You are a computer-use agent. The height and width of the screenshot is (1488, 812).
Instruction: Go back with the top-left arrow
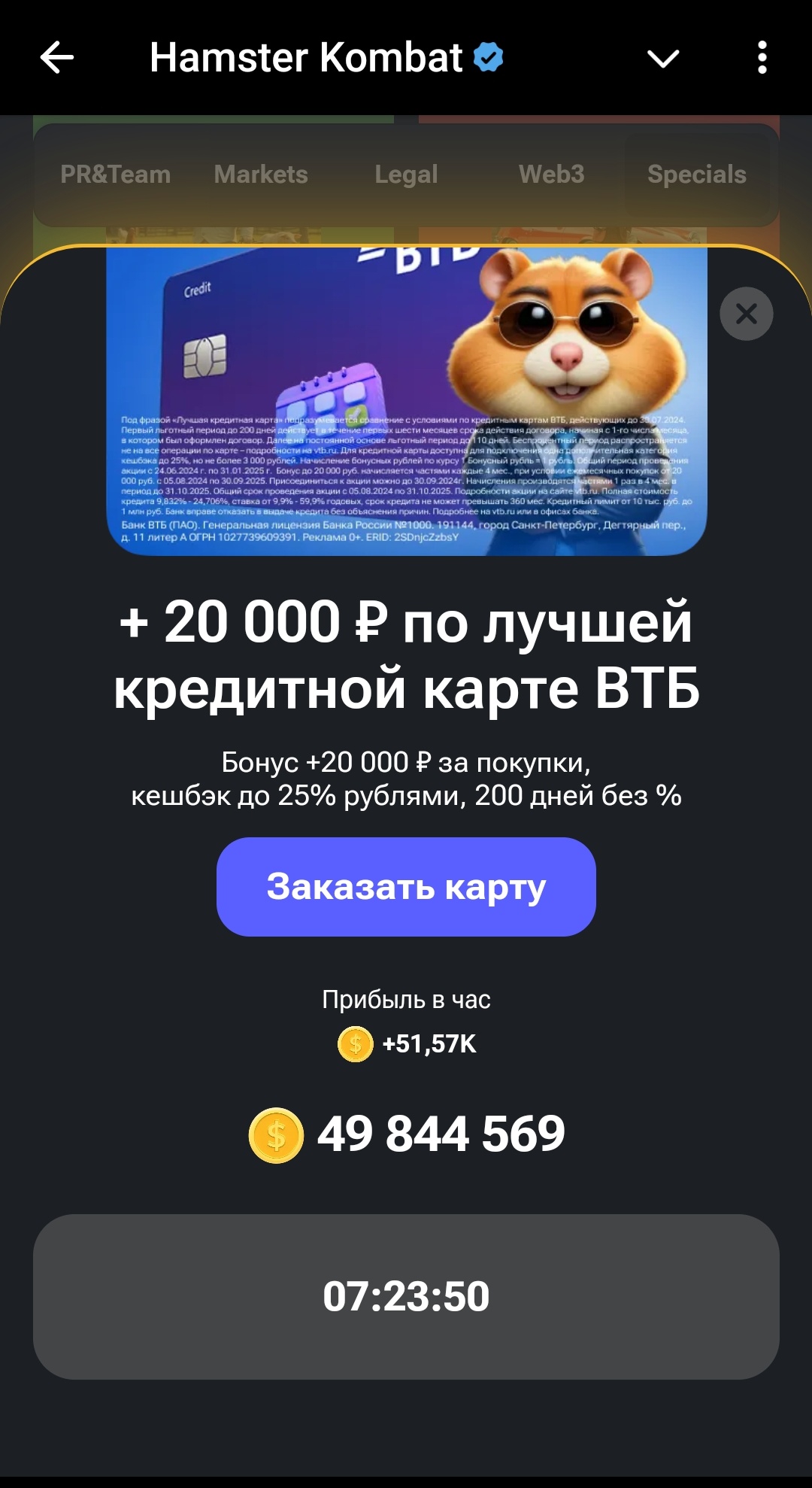click(57, 57)
